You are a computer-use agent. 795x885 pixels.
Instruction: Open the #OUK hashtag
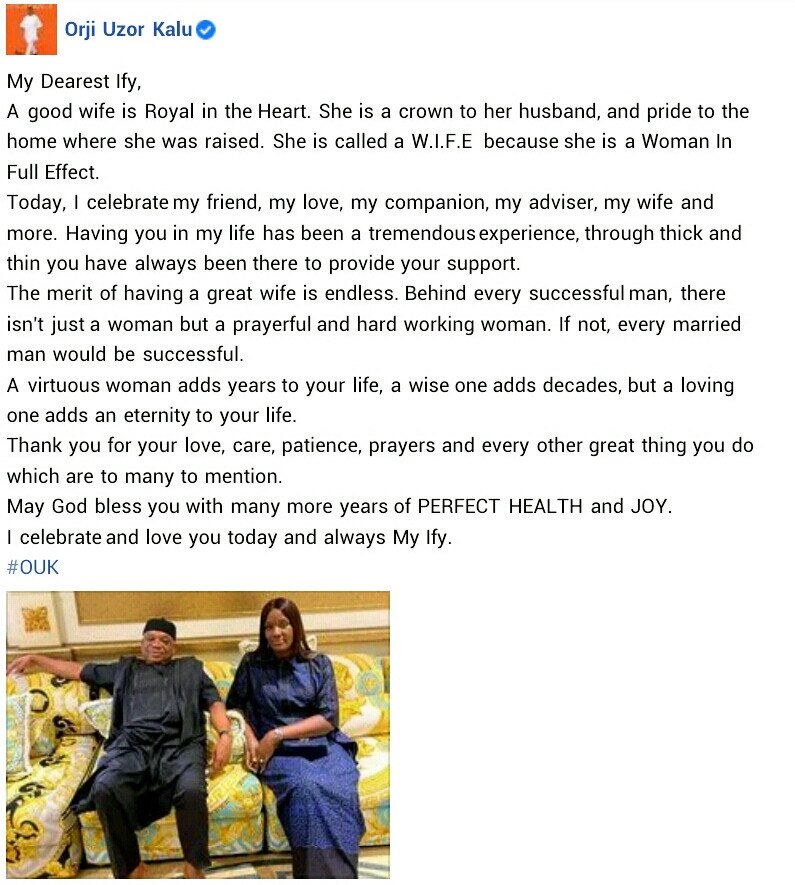point(33,567)
